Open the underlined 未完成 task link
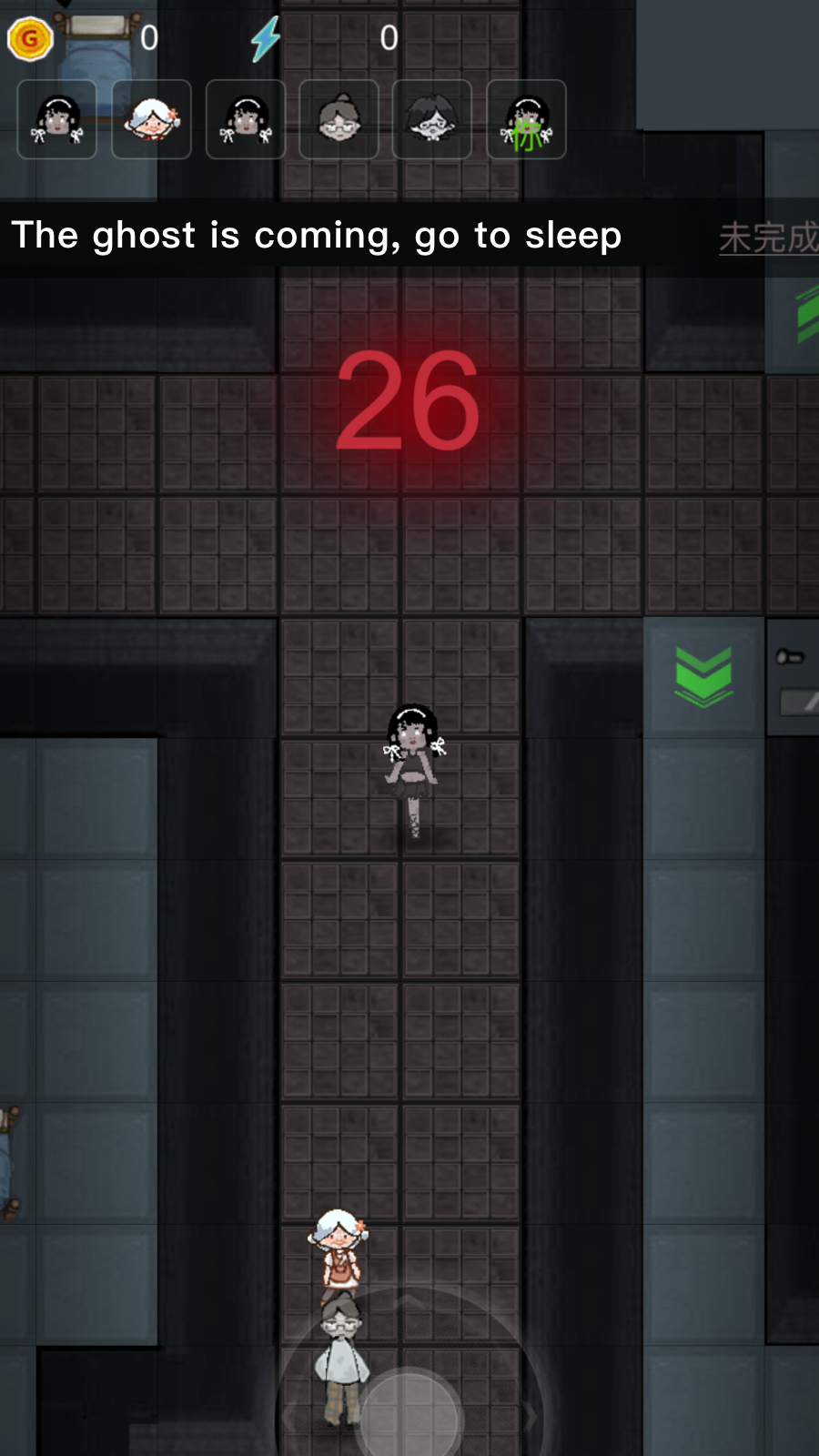 769,238
